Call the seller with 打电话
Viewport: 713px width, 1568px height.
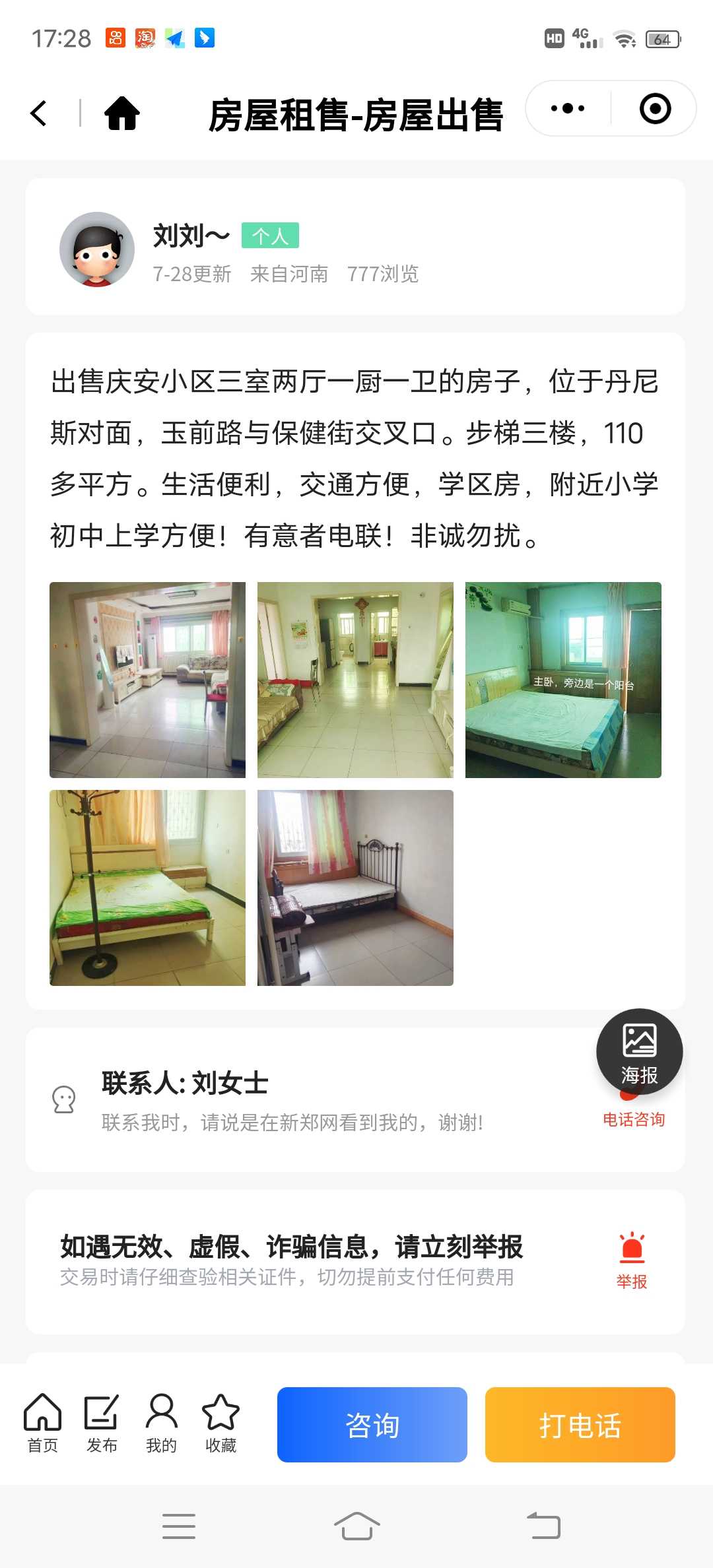[x=580, y=1425]
